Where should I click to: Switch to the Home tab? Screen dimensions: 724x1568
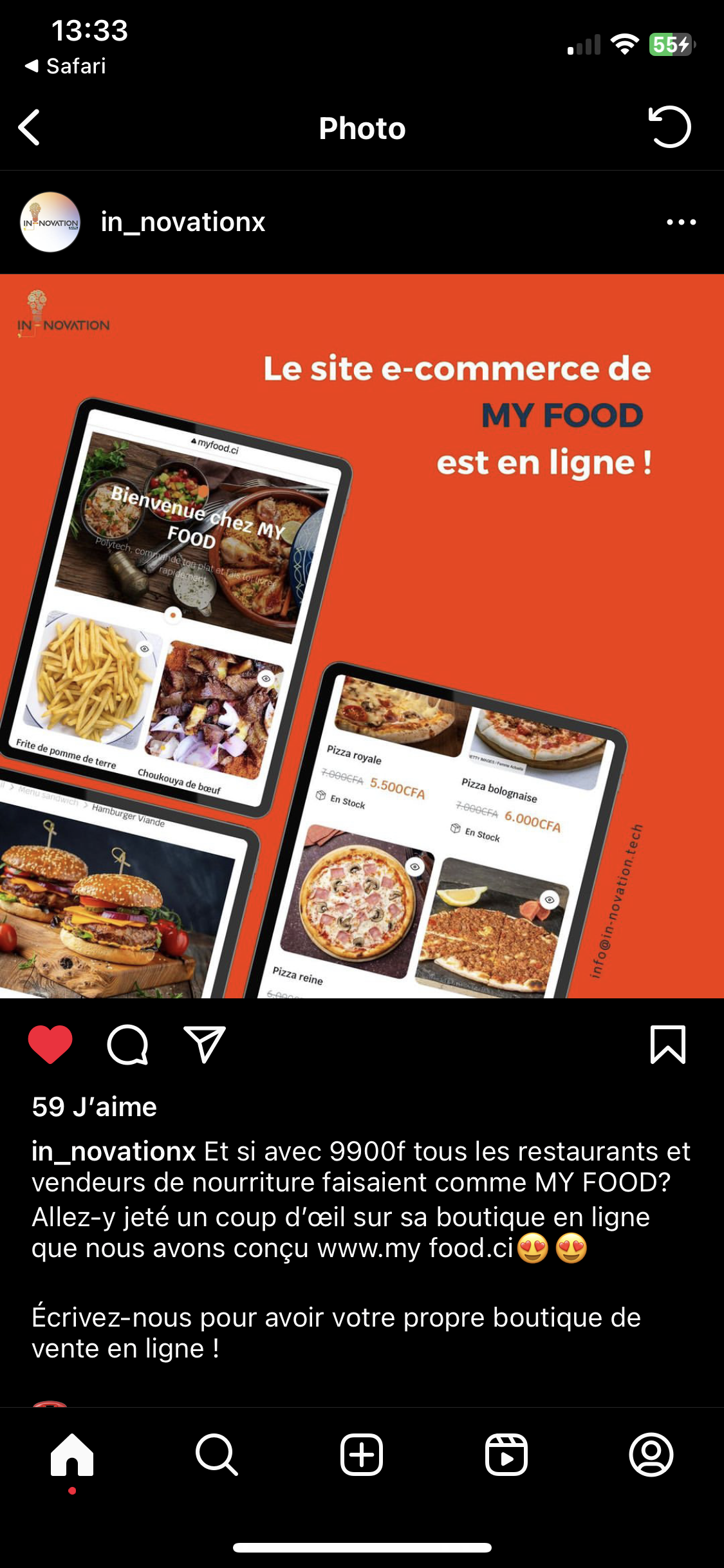72,1455
